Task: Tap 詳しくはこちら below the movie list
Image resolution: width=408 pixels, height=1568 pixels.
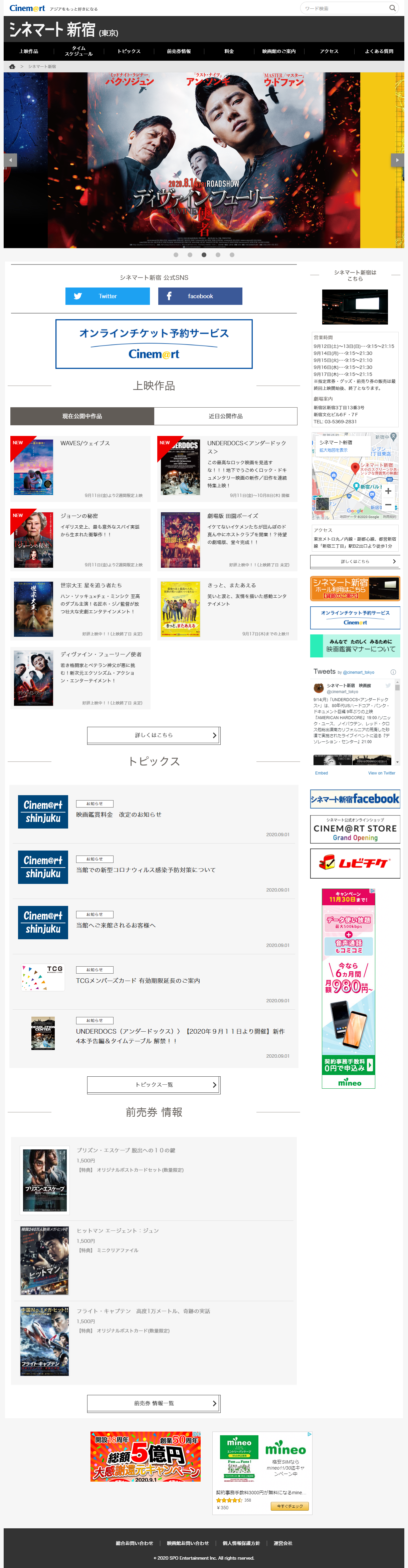Action: 154,735
